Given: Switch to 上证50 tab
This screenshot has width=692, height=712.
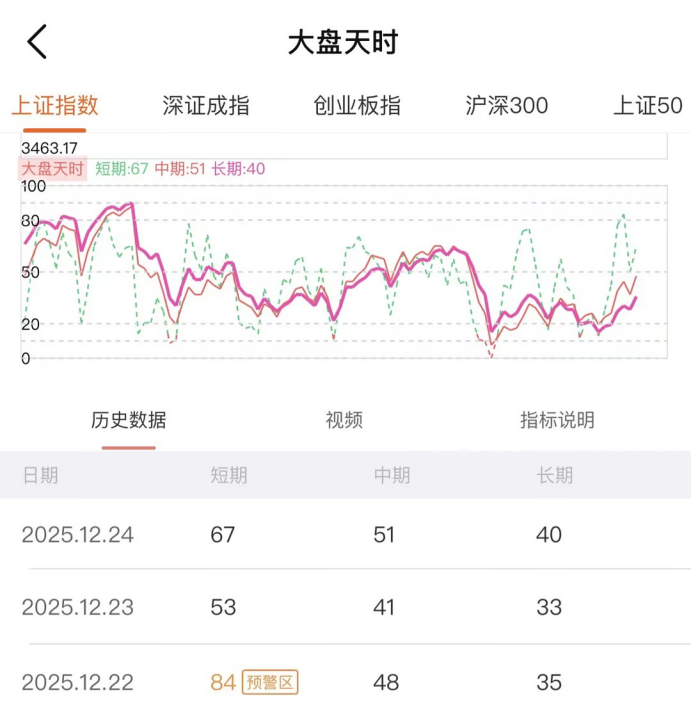Looking at the screenshot, I should pos(648,106).
